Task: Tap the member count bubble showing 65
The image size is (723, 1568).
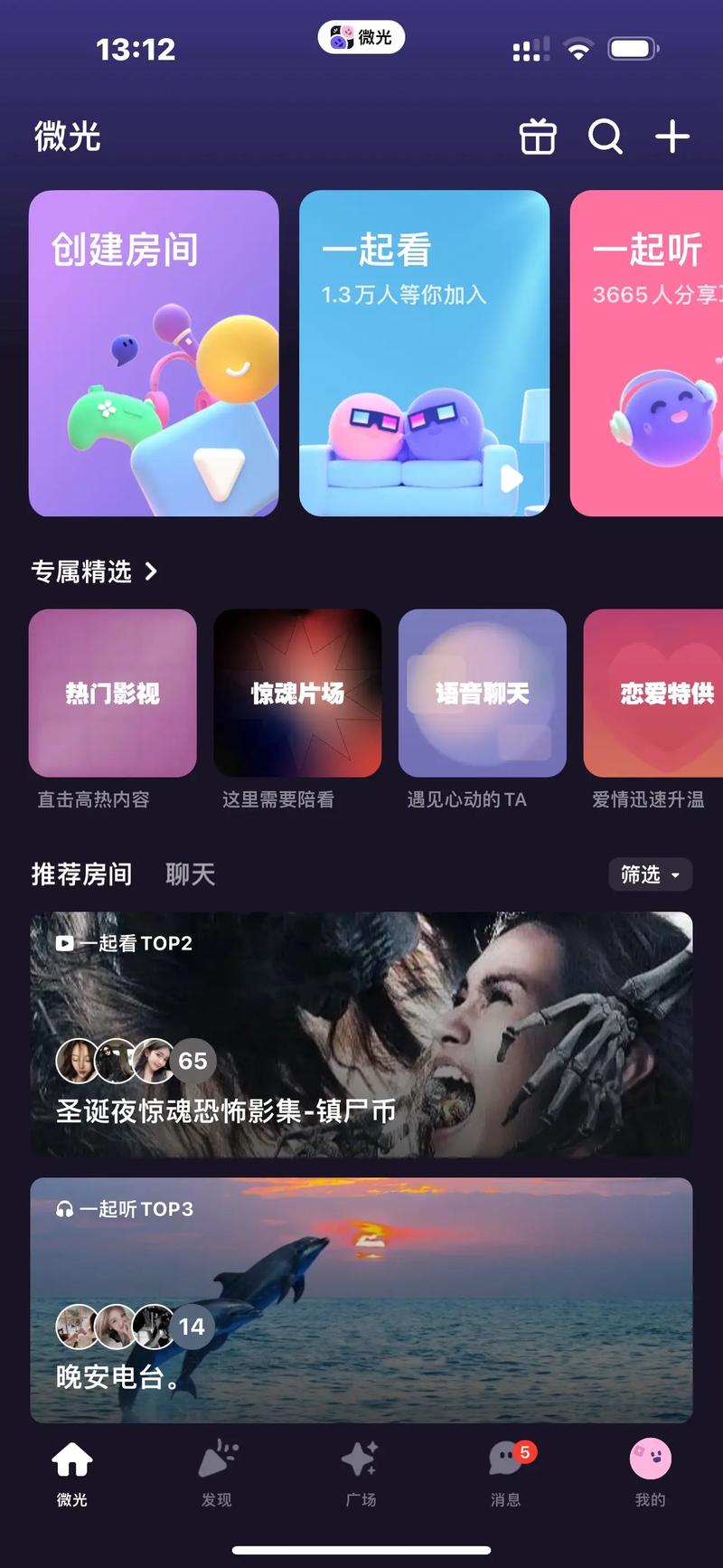Action: (x=192, y=1062)
